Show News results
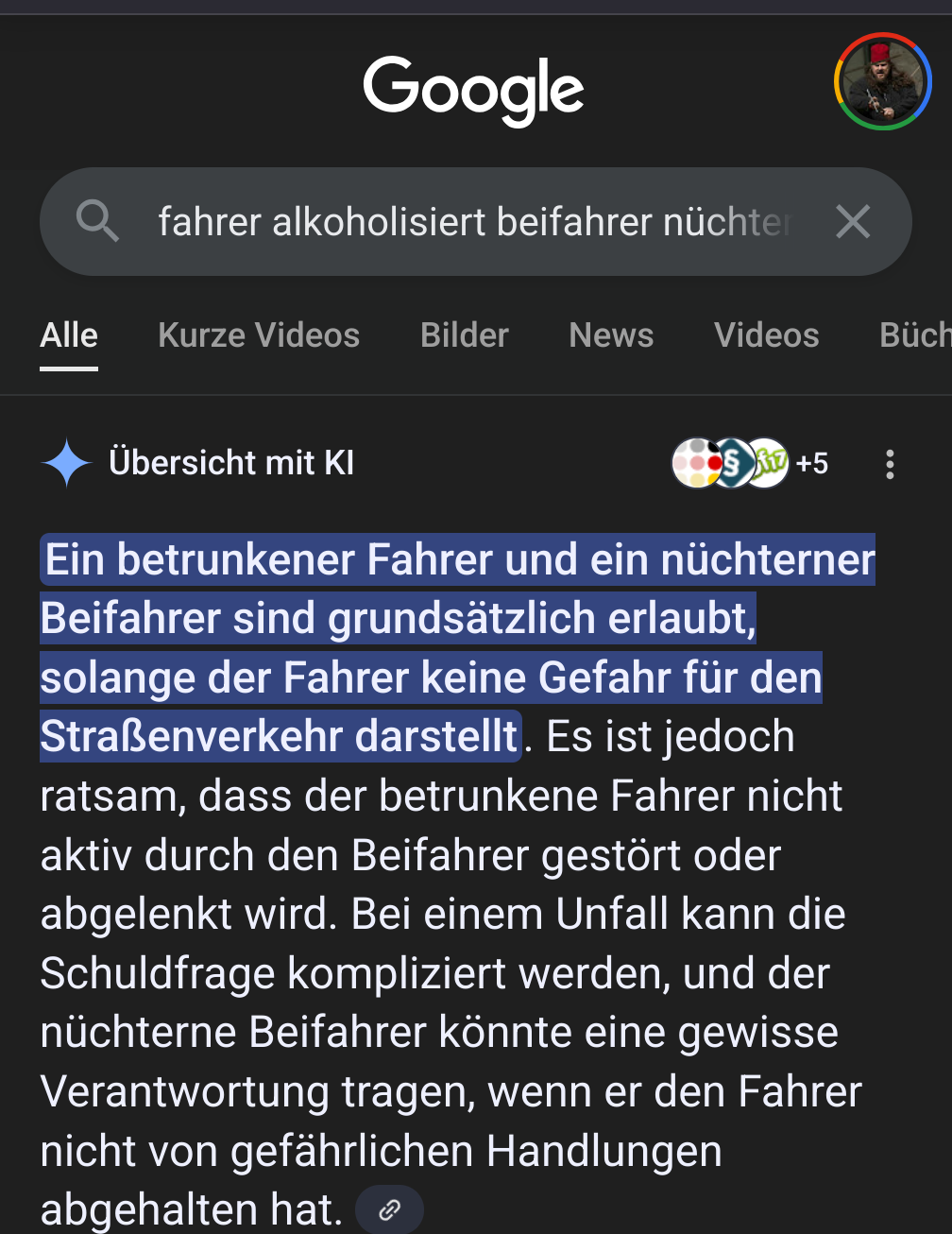Viewport: 952px width, 1234px height. (611, 335)
